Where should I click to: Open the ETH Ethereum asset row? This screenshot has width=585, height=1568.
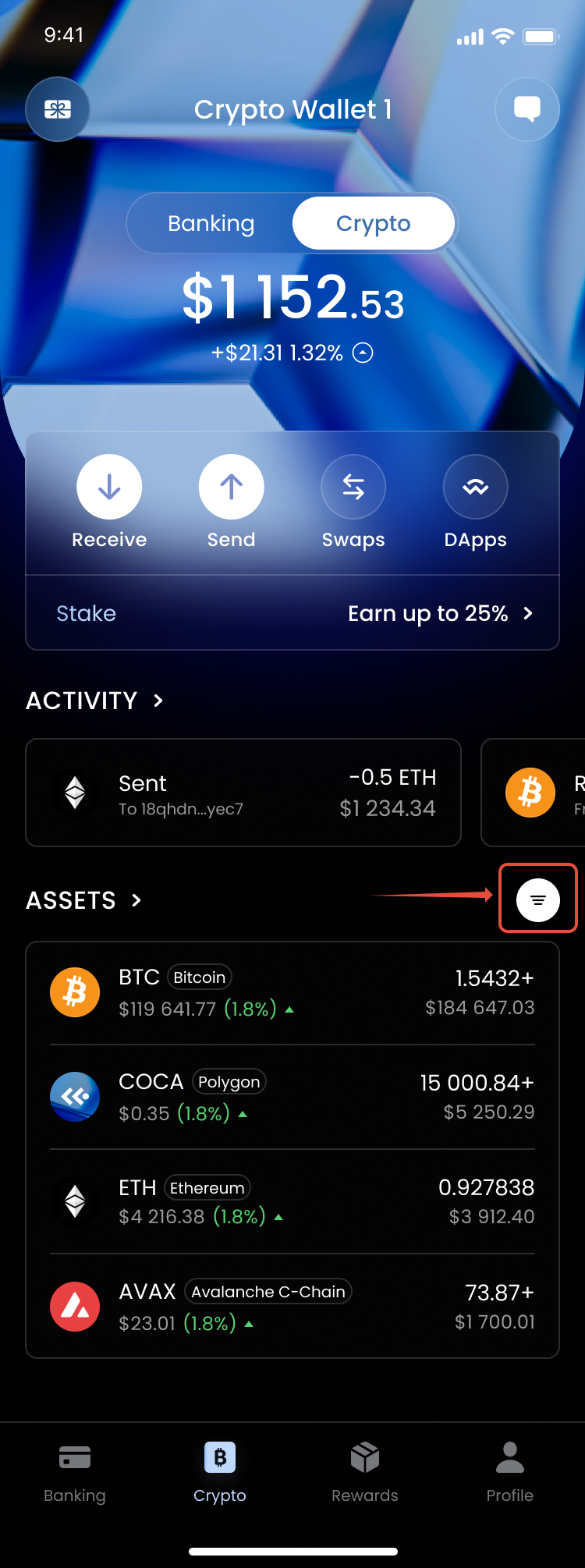coord(292,1201)
